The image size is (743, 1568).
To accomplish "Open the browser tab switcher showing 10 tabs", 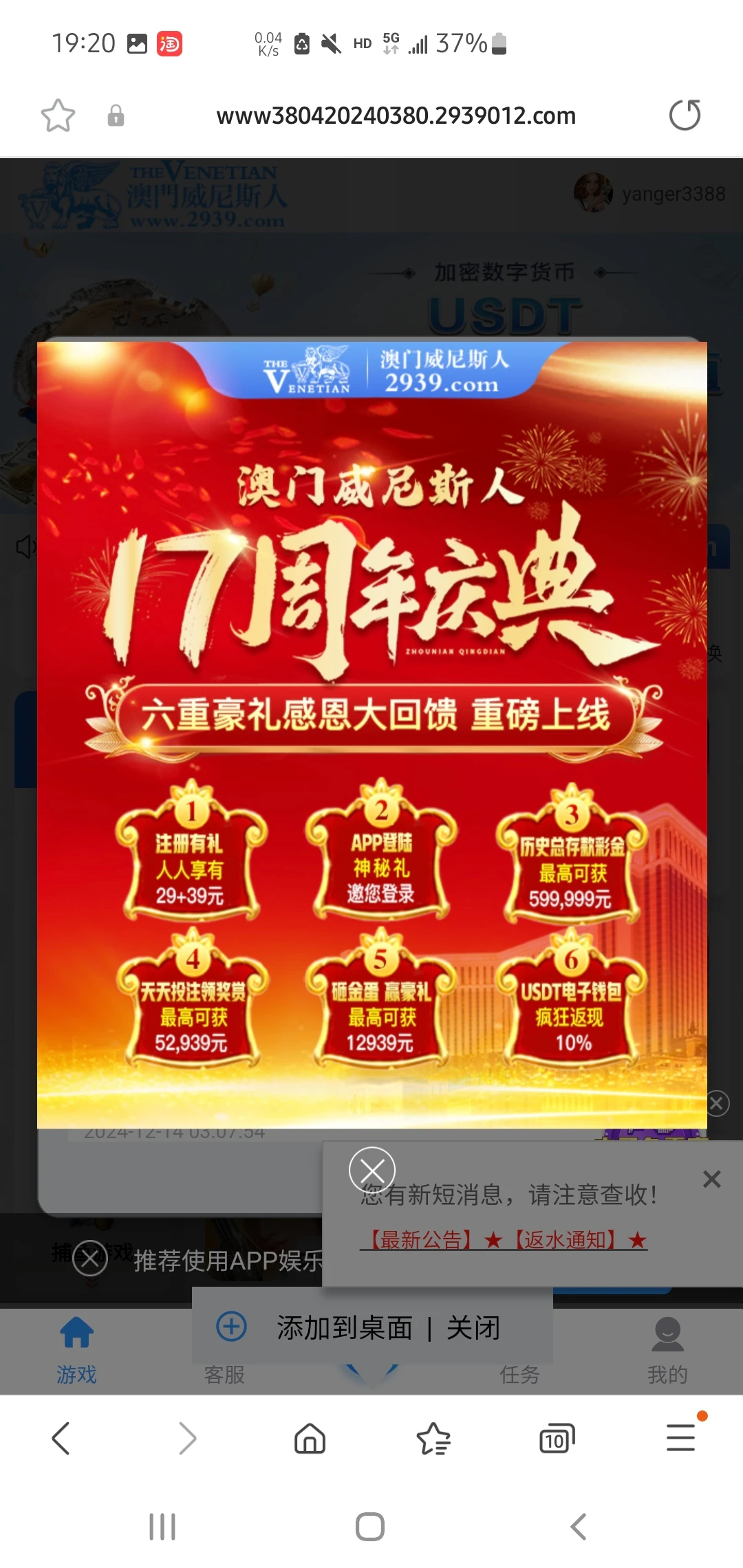I will point(556,1437).
